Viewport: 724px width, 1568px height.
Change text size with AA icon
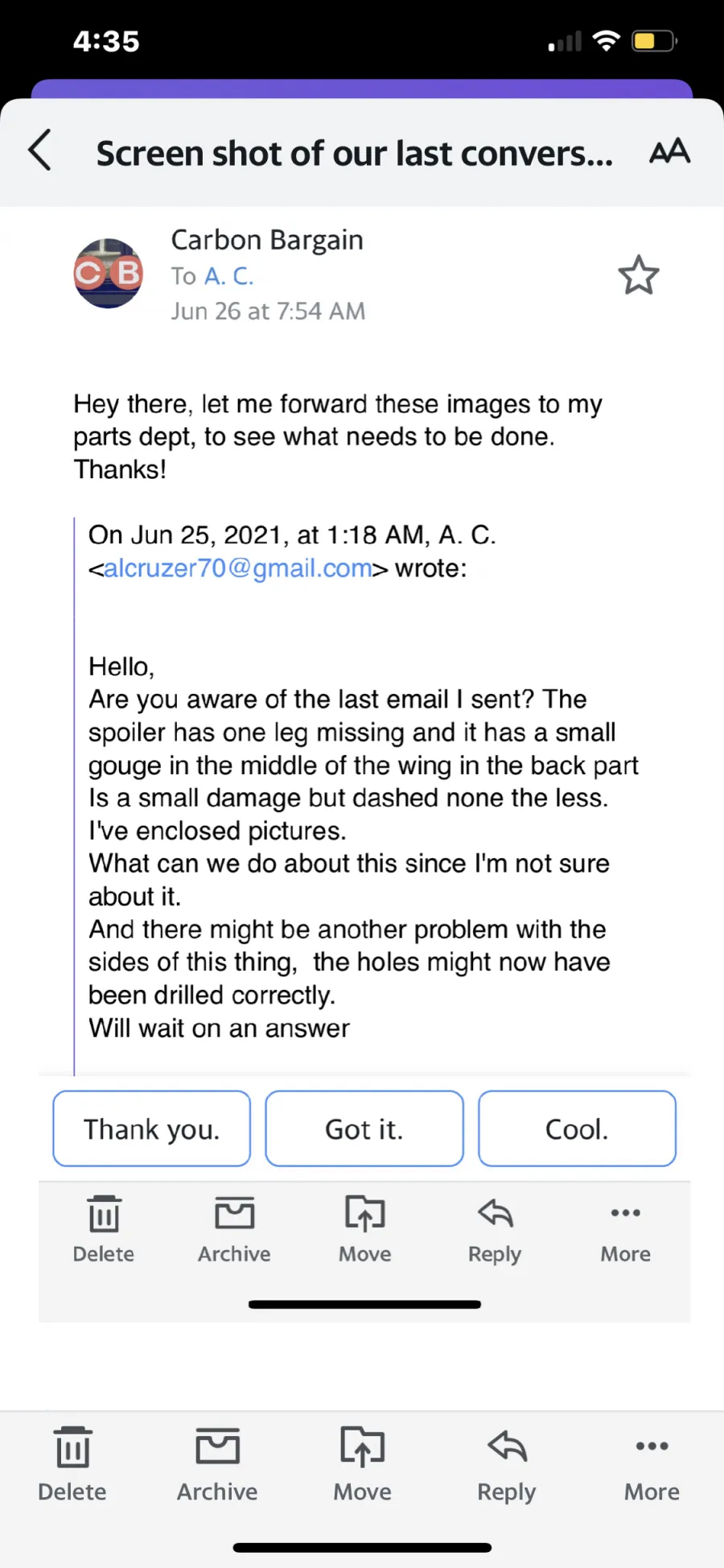669,151
